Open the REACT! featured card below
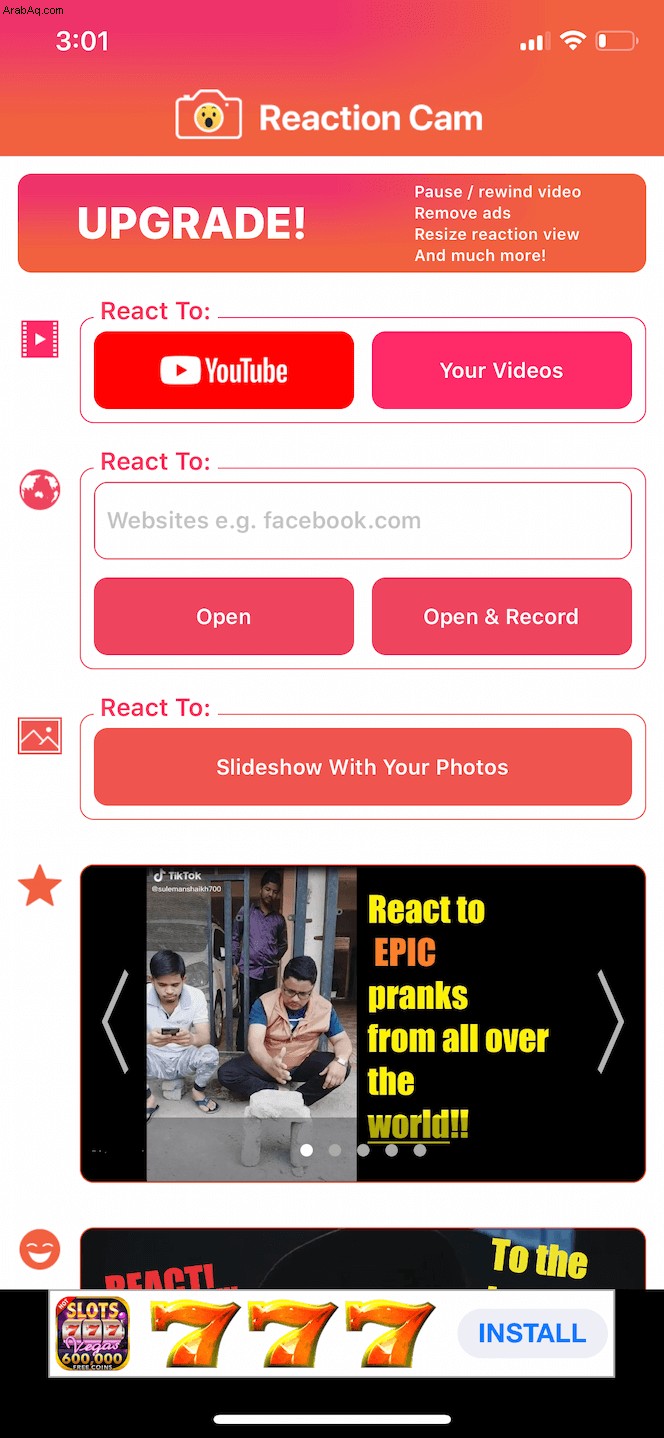The image size is (664, 1438). click(362, 1260)
